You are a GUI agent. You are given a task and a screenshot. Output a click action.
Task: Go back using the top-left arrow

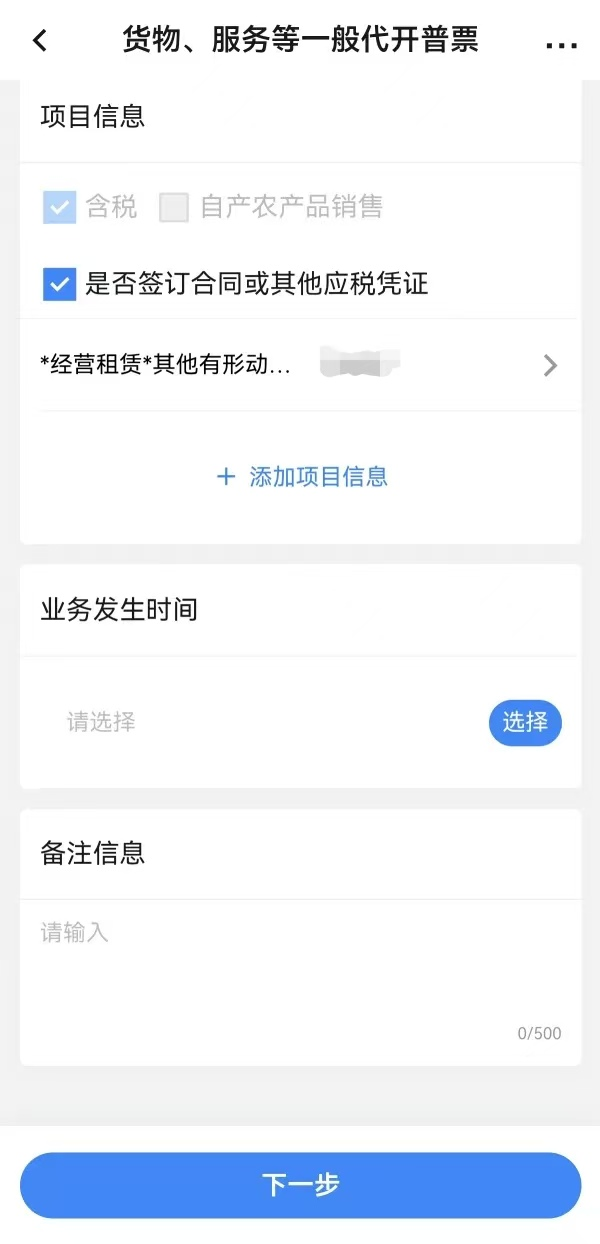pyautogui.click(x=40, y=40)
